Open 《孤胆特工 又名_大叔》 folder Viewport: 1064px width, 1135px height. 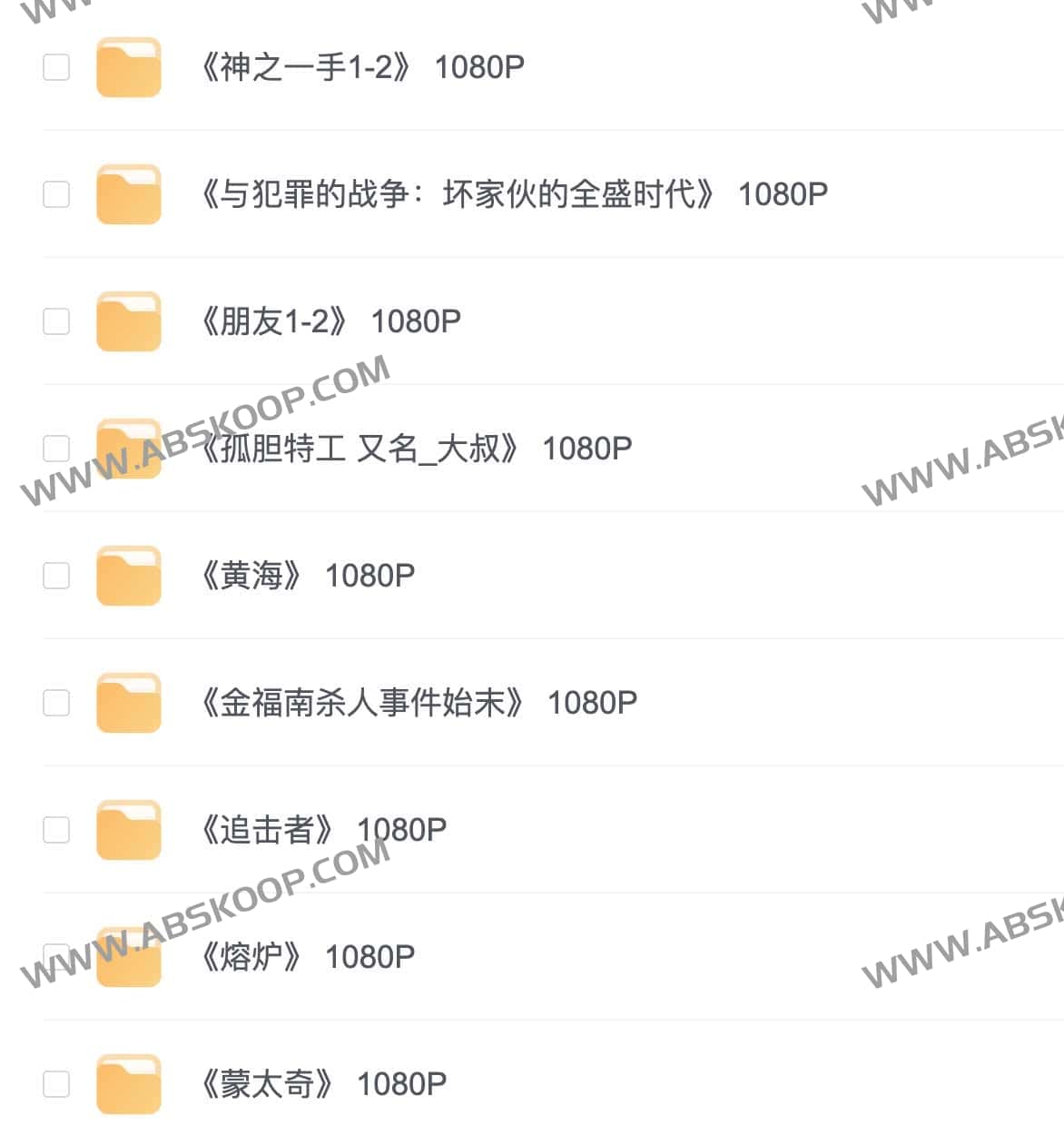[x=415, y=449]
